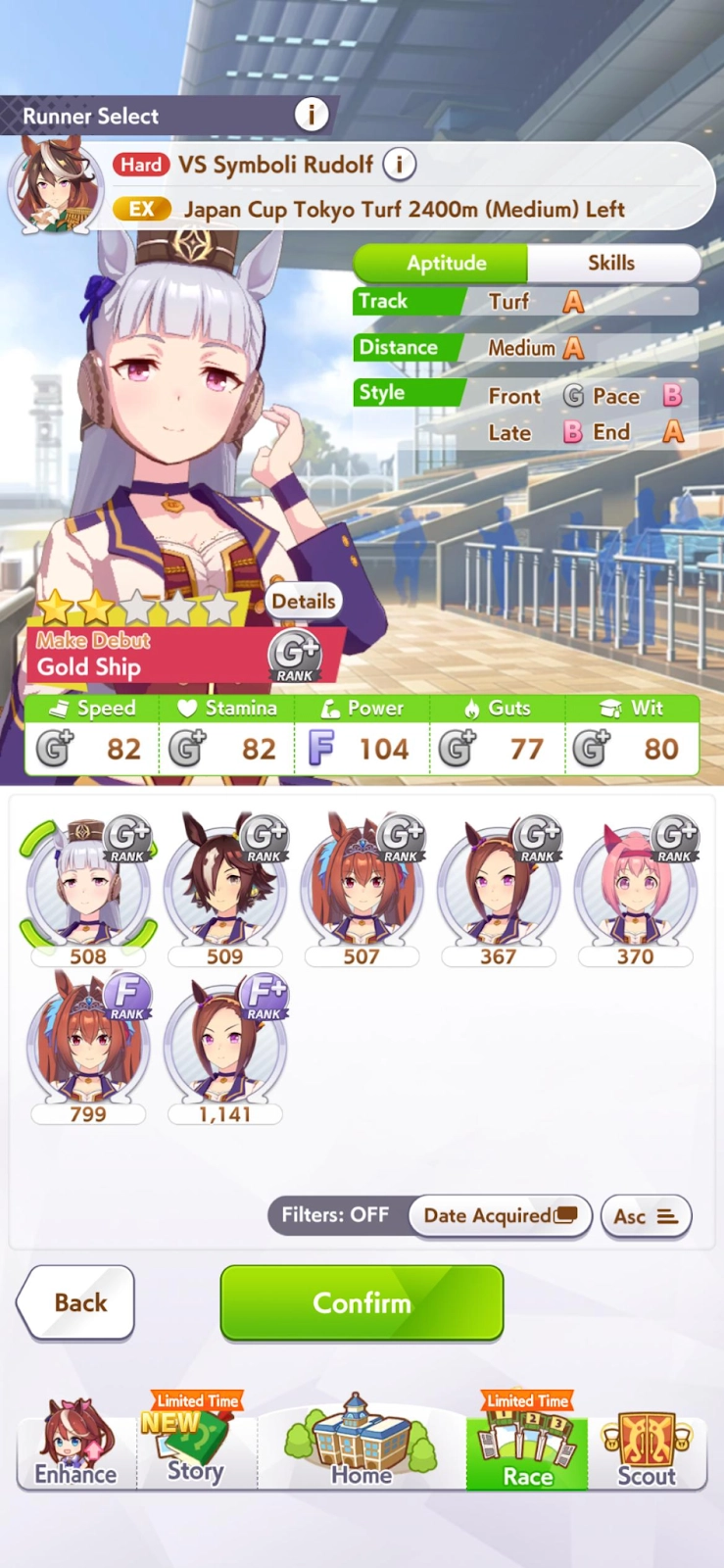Tap the info icon next to VS Symboli Rudolf

pyautogui.click(x=399, y=165)
